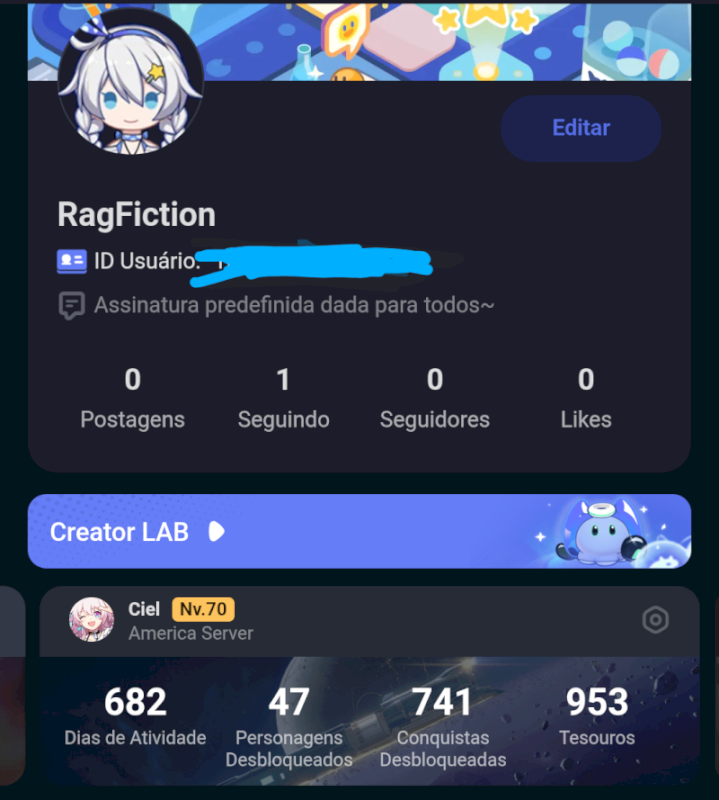The image size is (719, 800).
Task: Open the Postagens count
Action: pyautogui.click(x=132, y=398)
